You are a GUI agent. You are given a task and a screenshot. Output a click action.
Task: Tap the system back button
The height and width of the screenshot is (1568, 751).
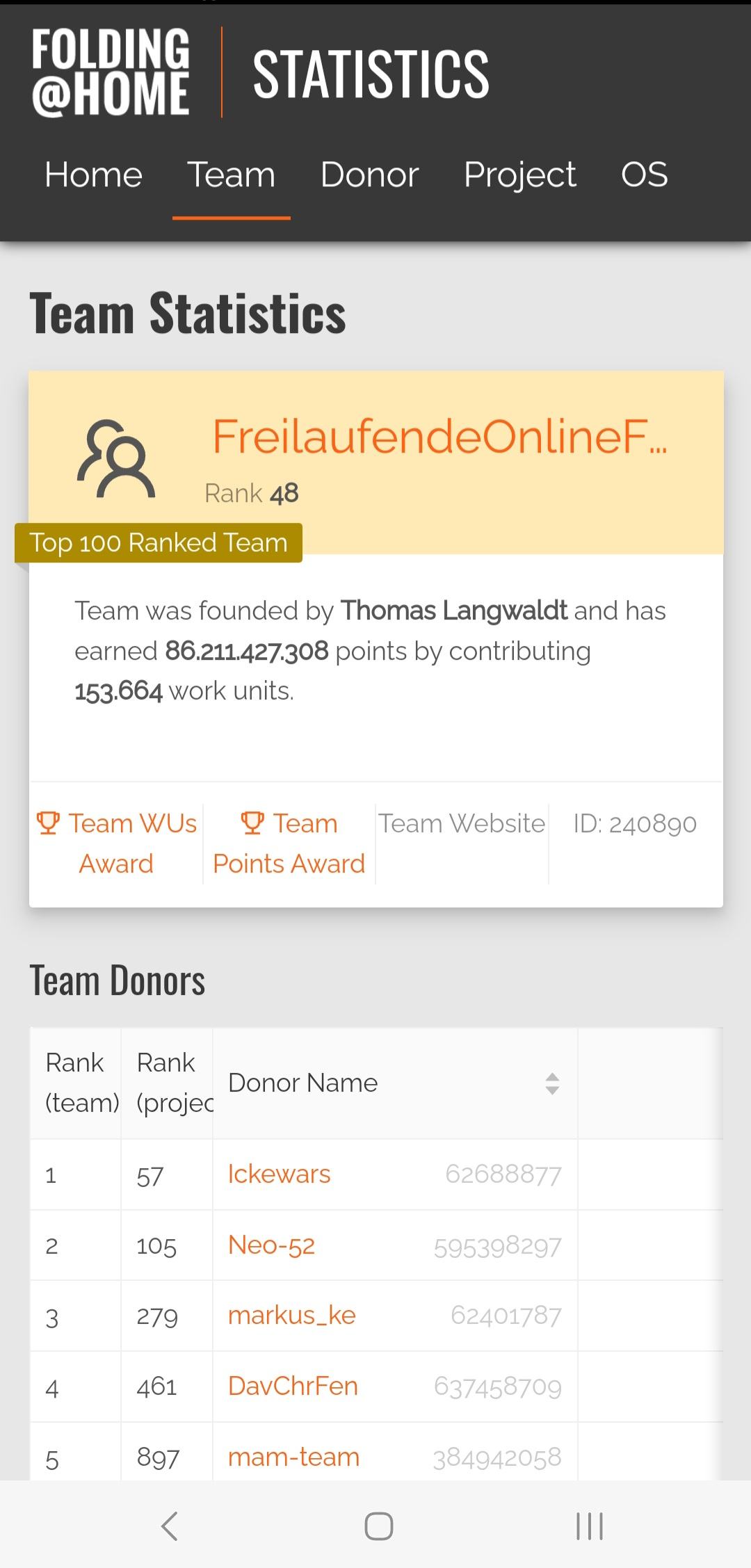coord(170,1526)
